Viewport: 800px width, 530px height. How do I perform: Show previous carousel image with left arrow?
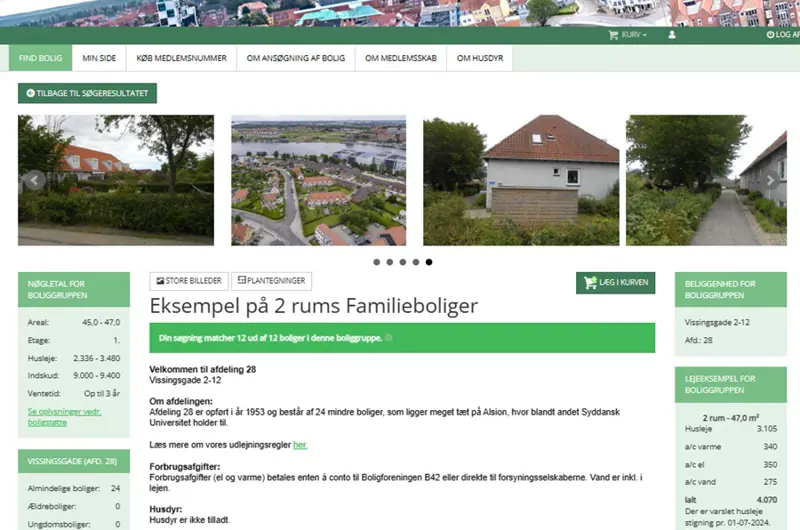(34, 181)
